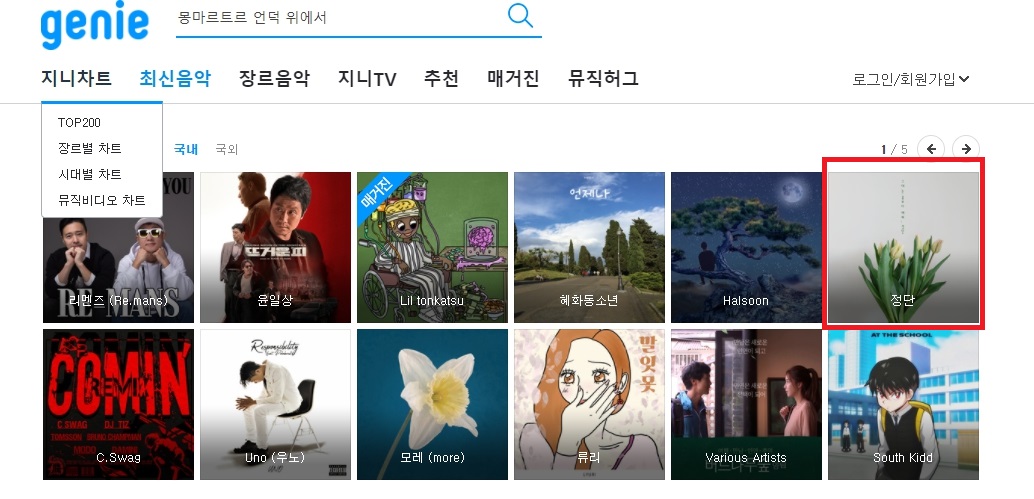Open the 모레 (more) album
This screenshot has width=1034, height=499.
[432, 405]
